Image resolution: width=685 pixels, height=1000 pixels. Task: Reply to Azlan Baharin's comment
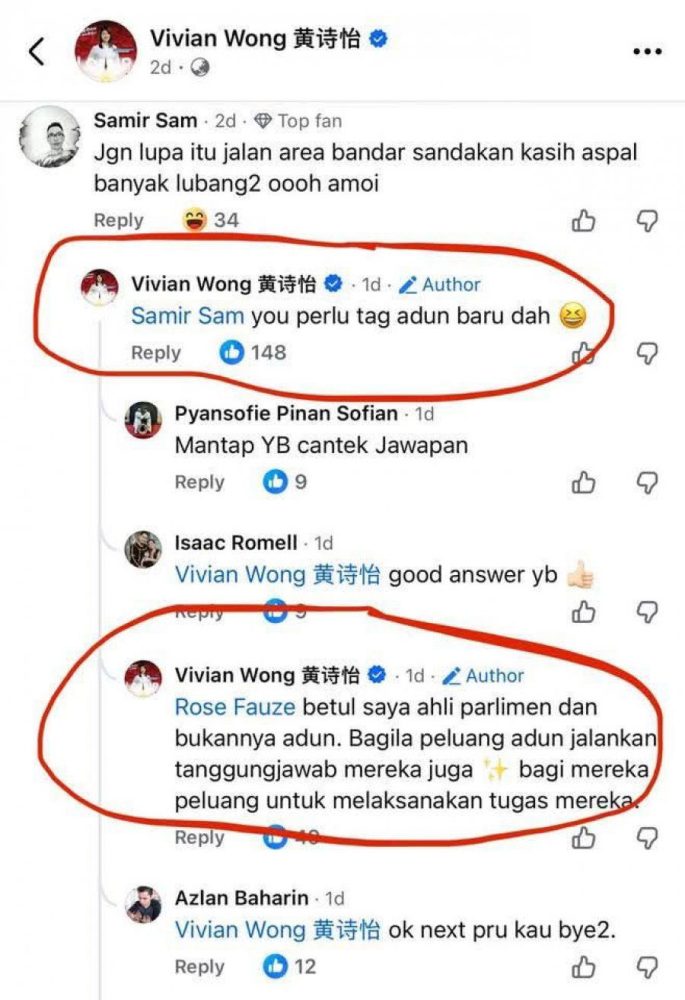pos(199,966)
